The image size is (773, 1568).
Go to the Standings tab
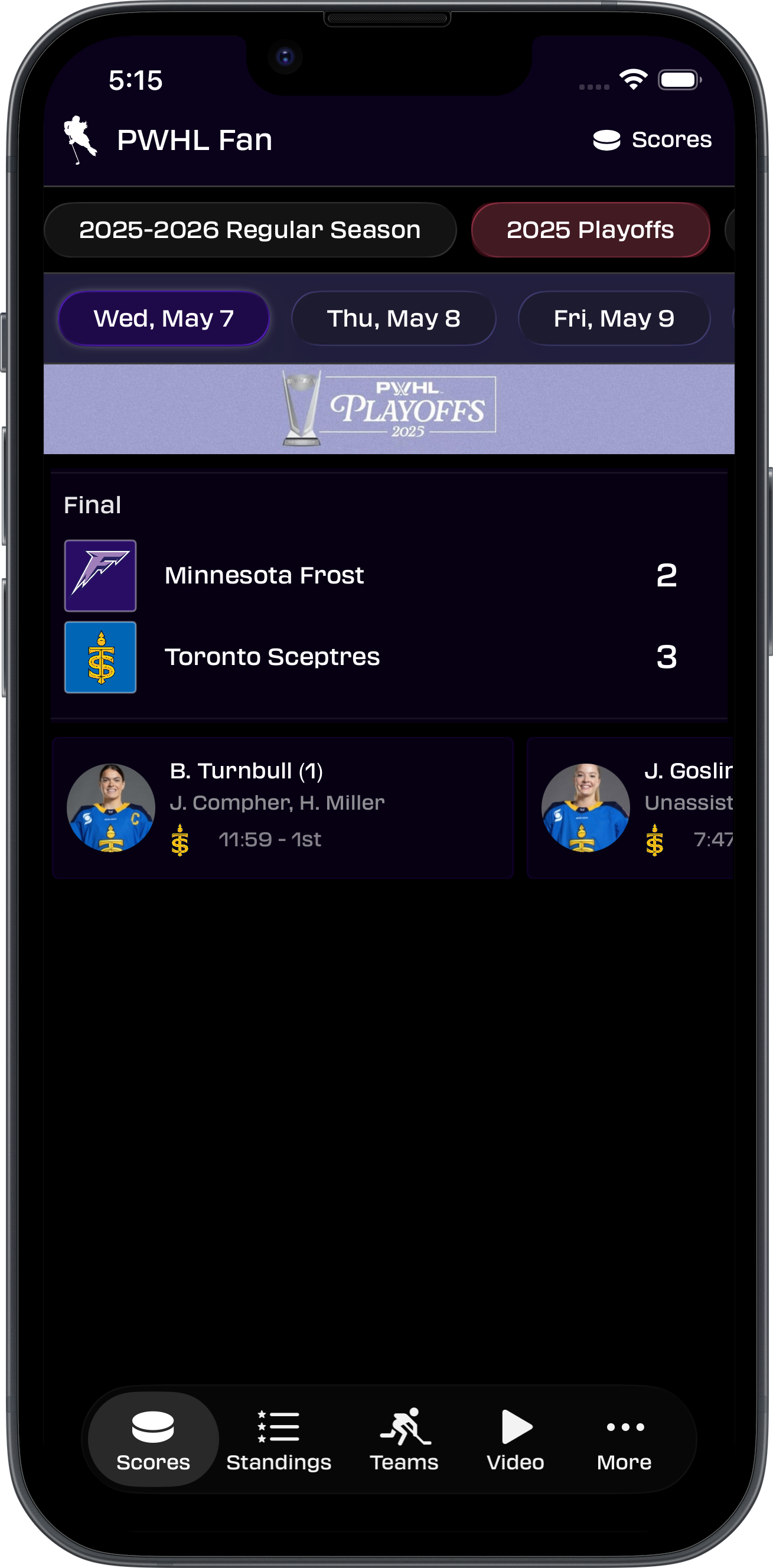click(x=278, y=1440)
